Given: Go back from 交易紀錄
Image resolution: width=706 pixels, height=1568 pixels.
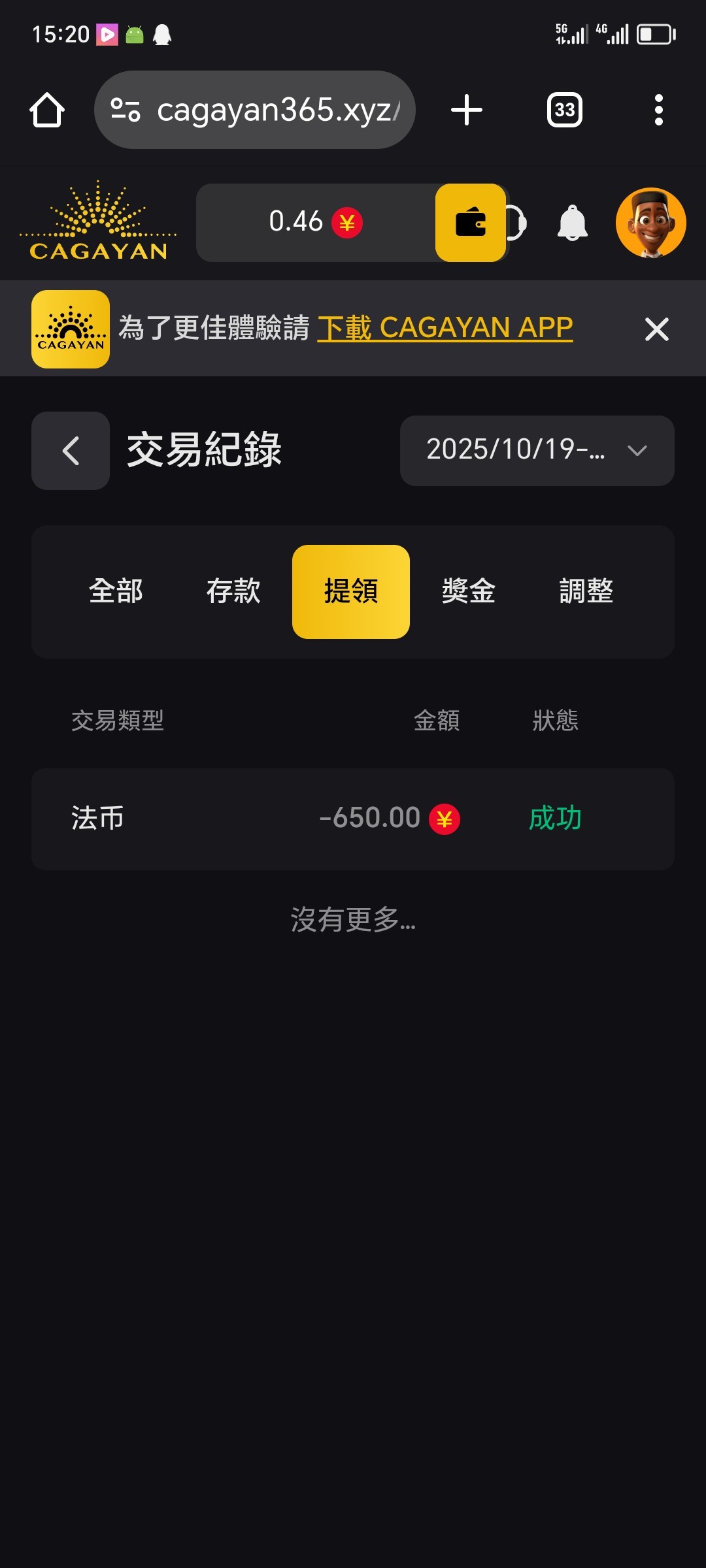Looking at the screenshot, I should [x=71, y=451].
